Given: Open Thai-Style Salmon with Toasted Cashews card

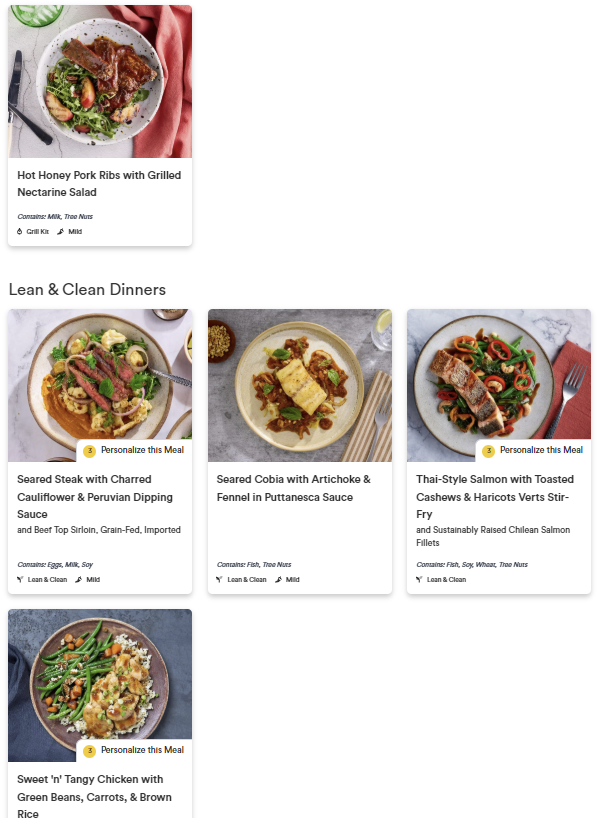Looking at the screenshot, I should point(499,451).
